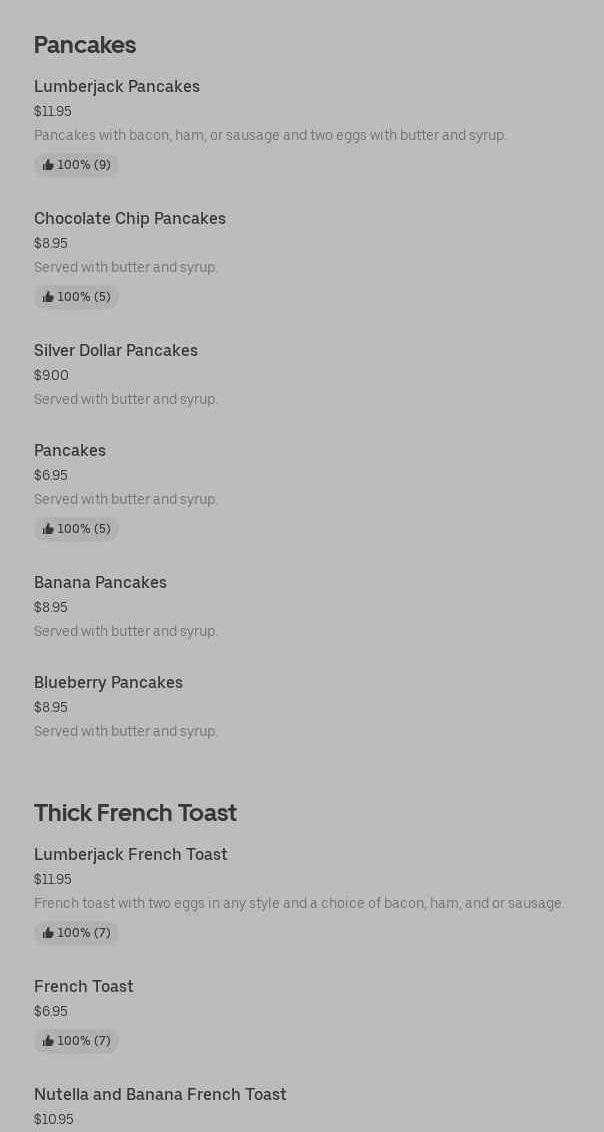Tap the Blueberry Pancakes item
Viewport: 604px width, 1132px height.
pos(108,683)
